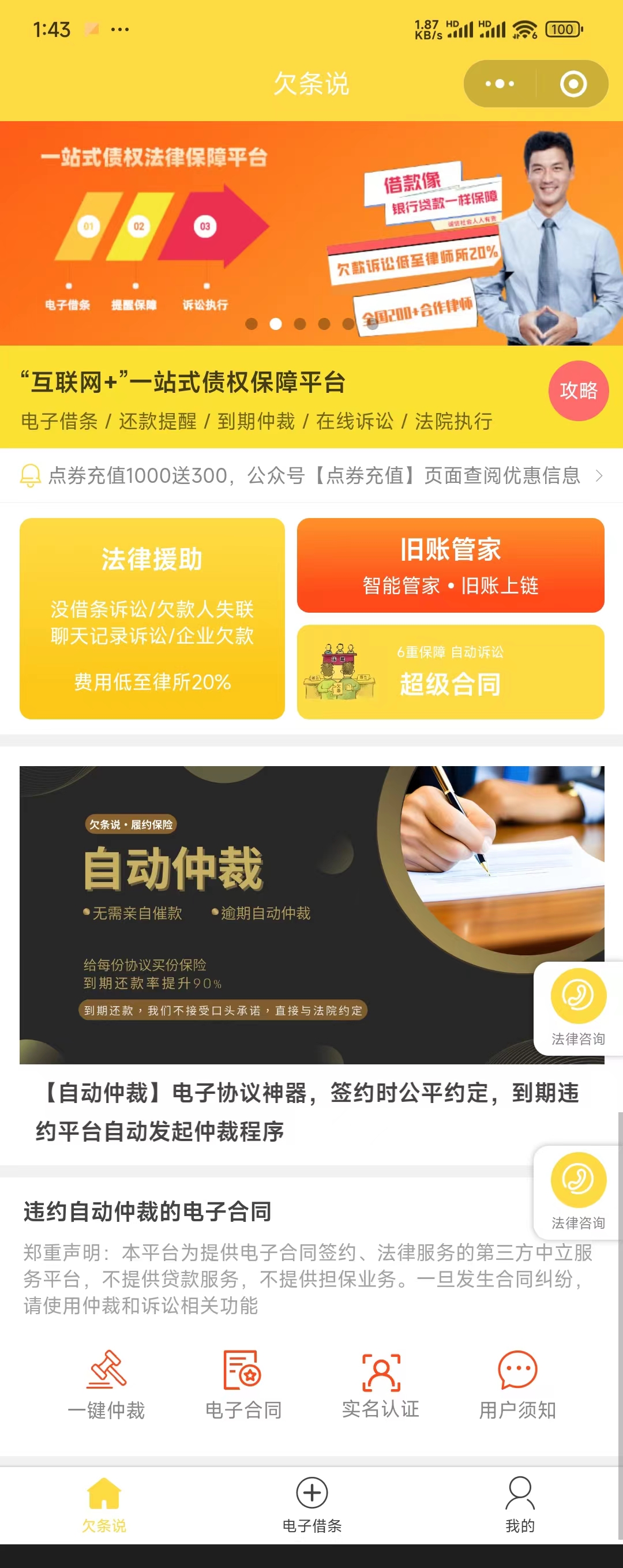Select the 欠条说 home tab
This screenshot has width=623, height=1568.
tap(104, 1504)
